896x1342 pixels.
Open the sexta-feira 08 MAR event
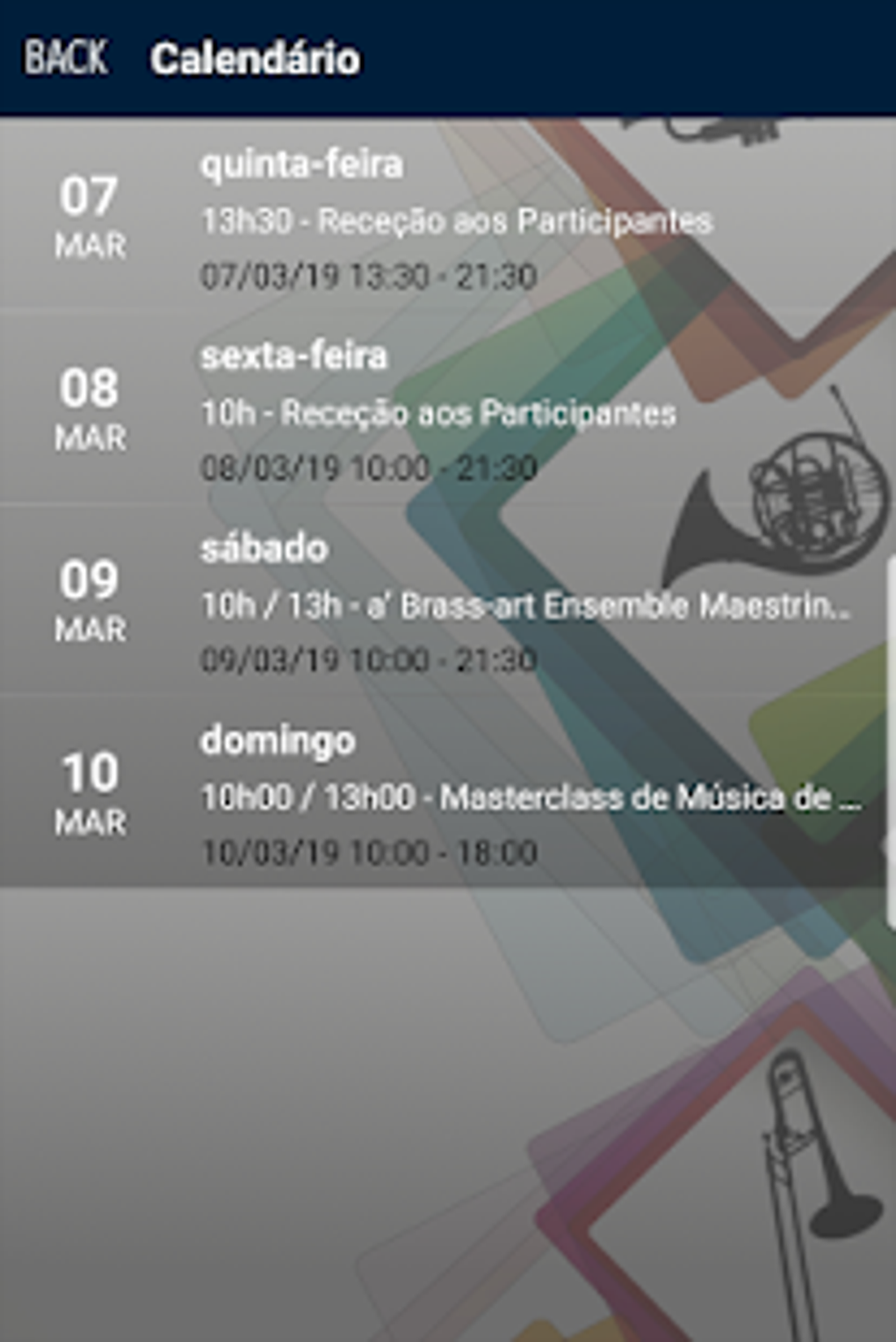point(448,412)
